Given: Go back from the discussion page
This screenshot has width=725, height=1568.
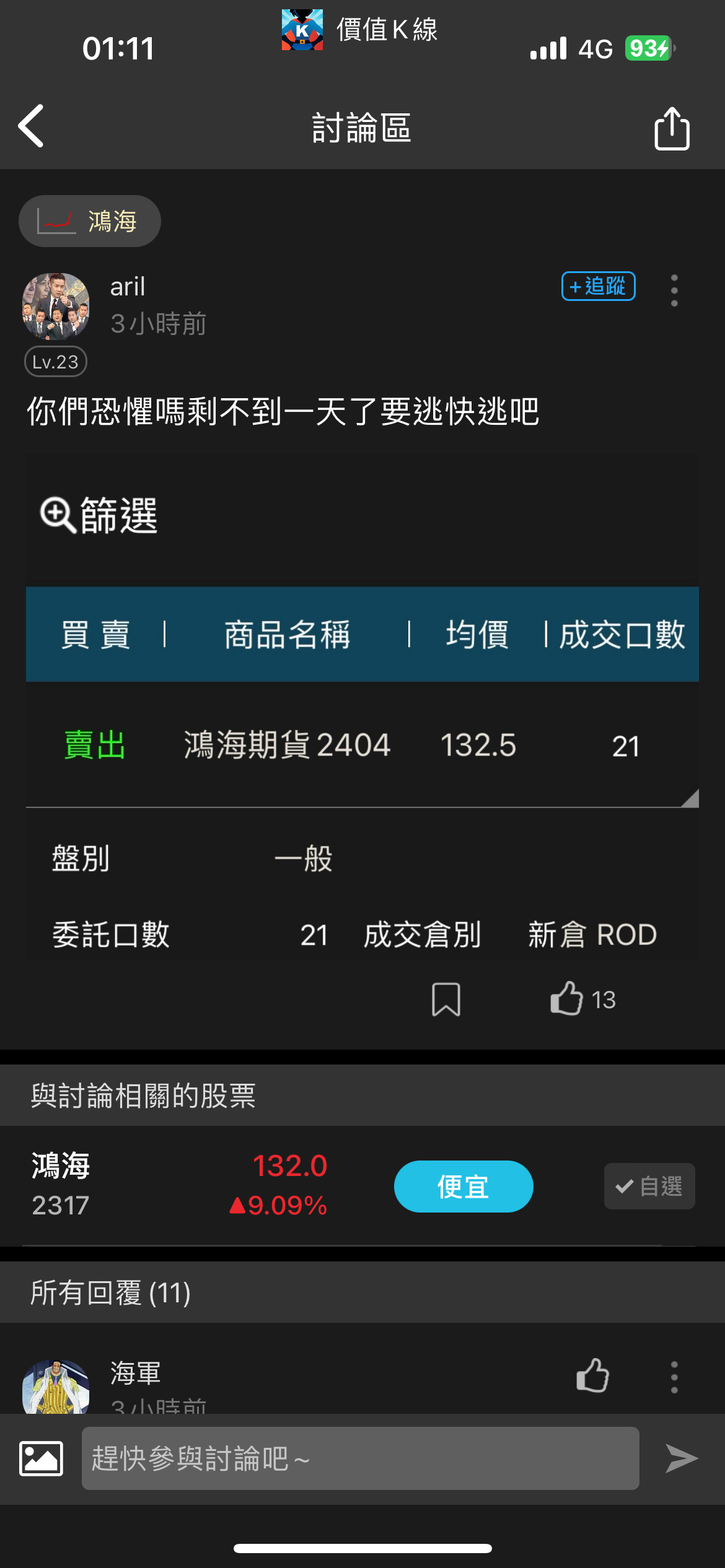Looking at the screenshot, I should [31, 126].
